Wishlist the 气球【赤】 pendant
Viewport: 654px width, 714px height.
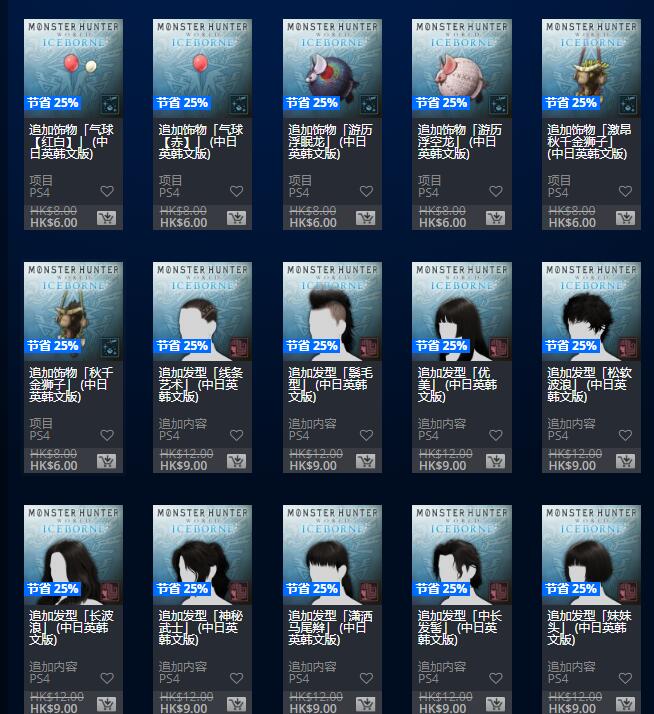coord(236,191)
